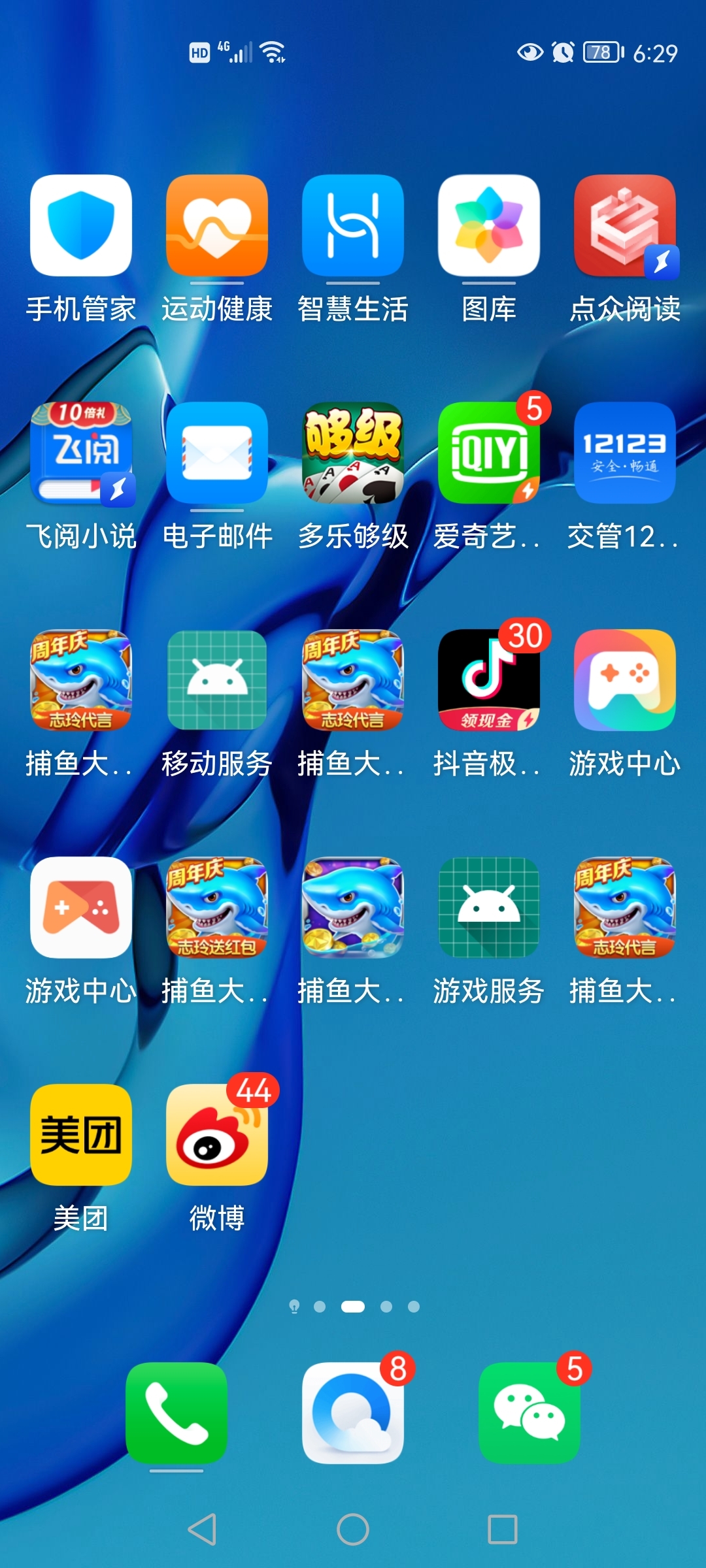Open the 电子邮件 email app
This screenshot has width=706, height=1568.
(x=217, y=453)
